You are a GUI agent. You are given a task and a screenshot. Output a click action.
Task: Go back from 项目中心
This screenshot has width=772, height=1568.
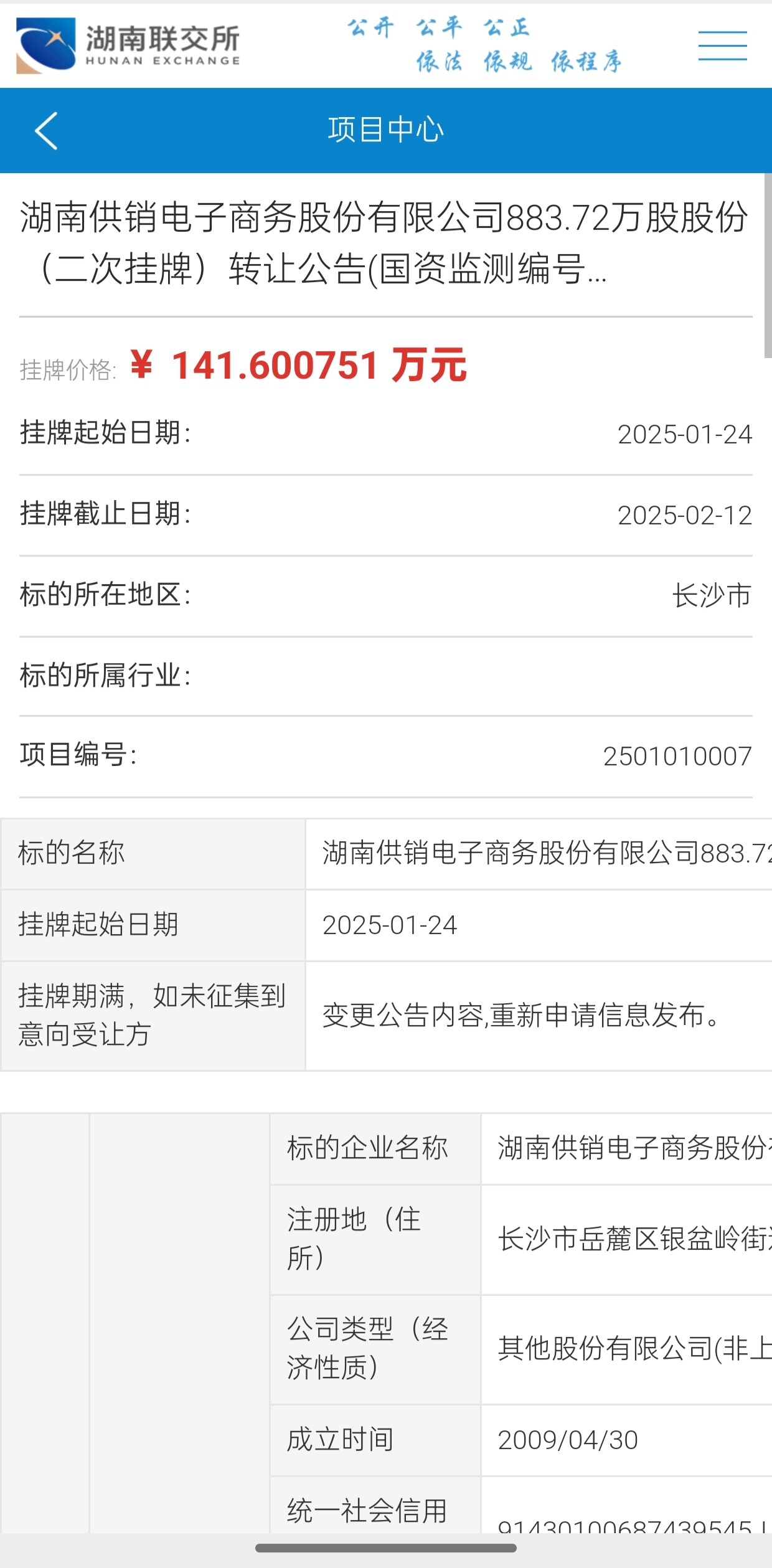coord(46,131)
